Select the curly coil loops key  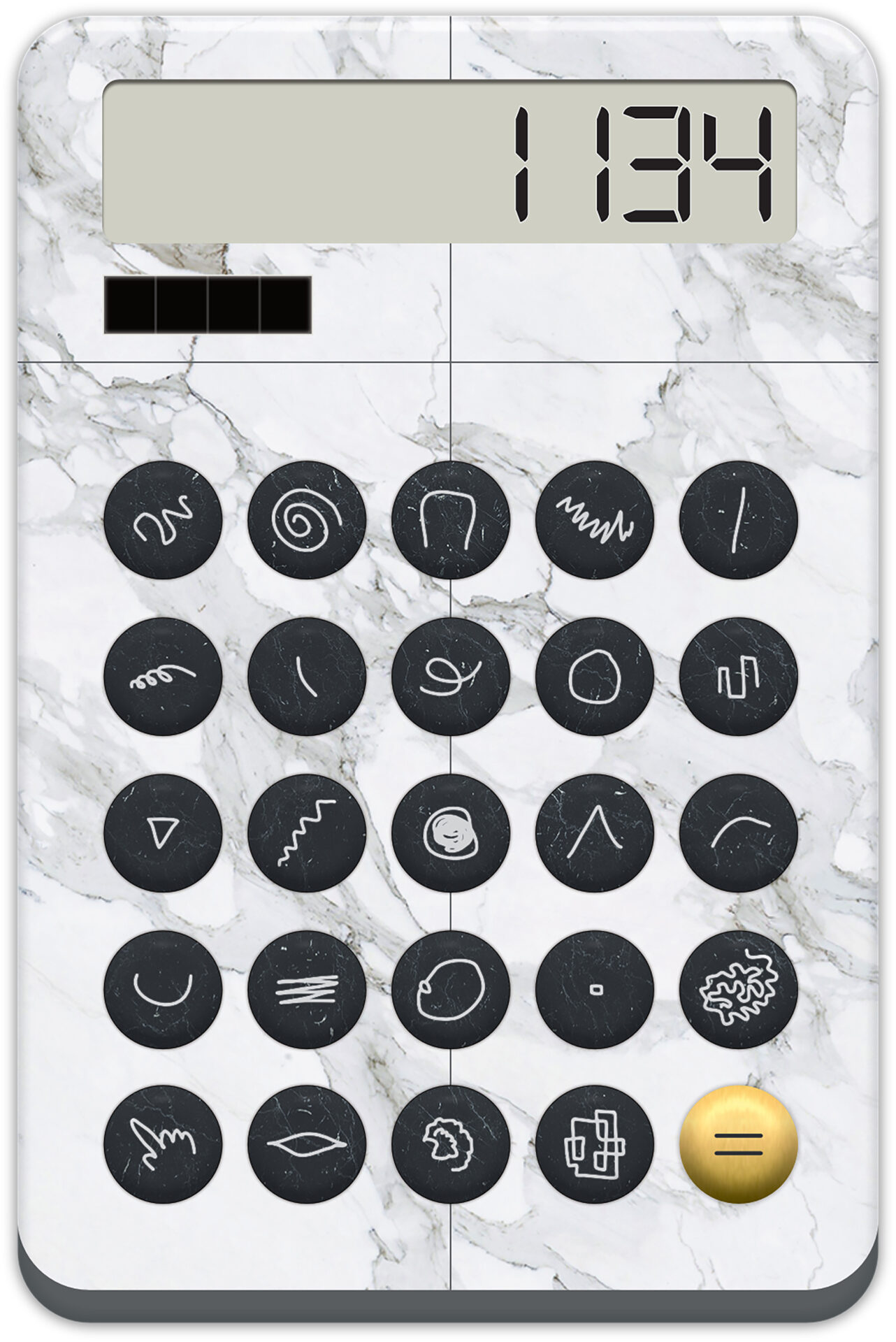click(162, 676)
